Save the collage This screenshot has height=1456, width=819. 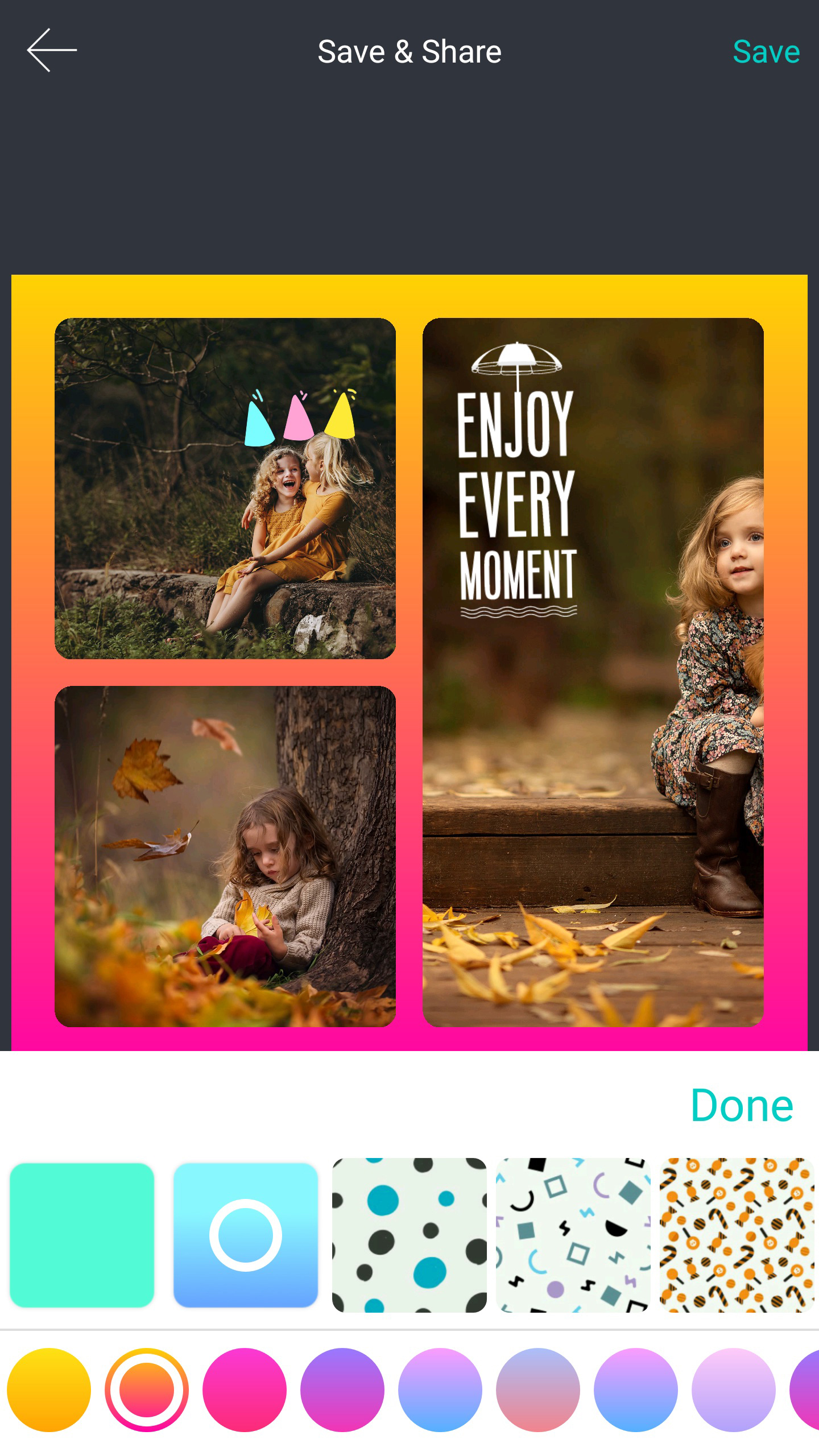tap(766, 52)
